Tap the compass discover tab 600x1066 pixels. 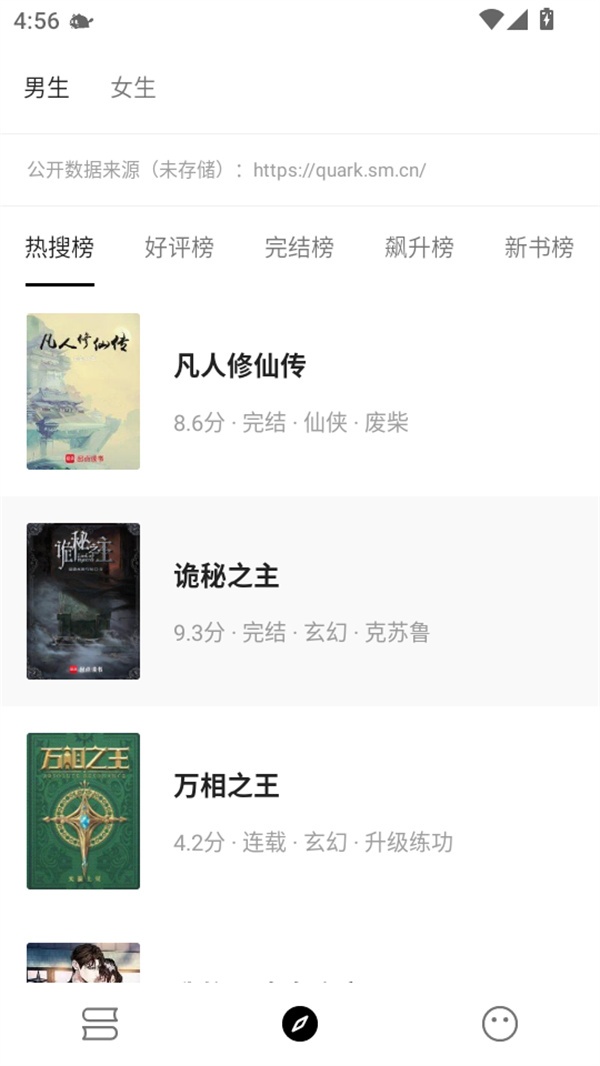tap(300, 1024)
